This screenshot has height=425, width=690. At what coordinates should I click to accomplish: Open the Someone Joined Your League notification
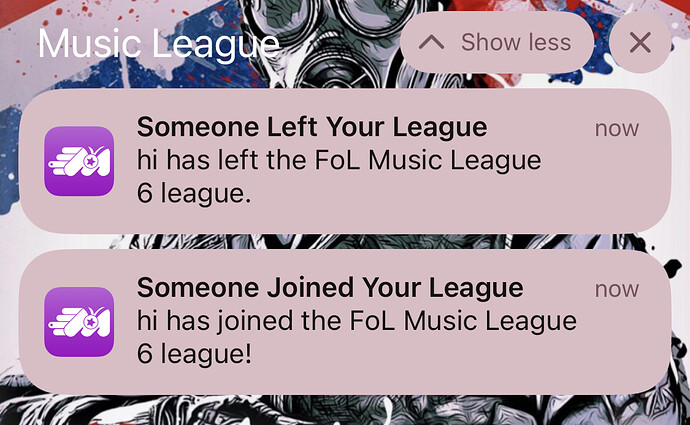[x=344, y=321]
